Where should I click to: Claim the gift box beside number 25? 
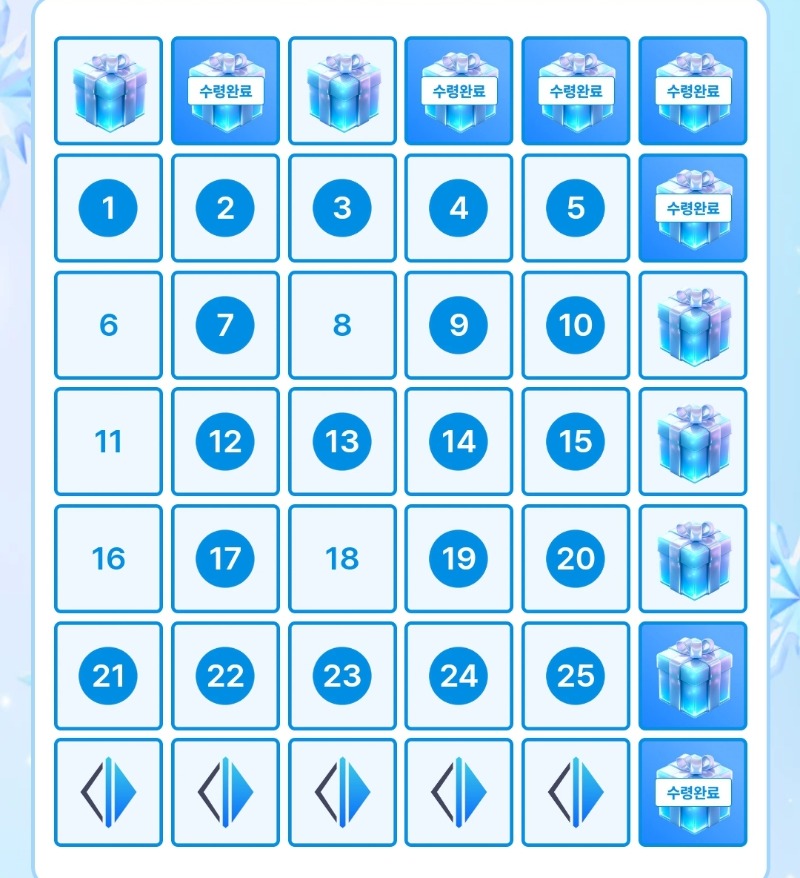(692, 675)
